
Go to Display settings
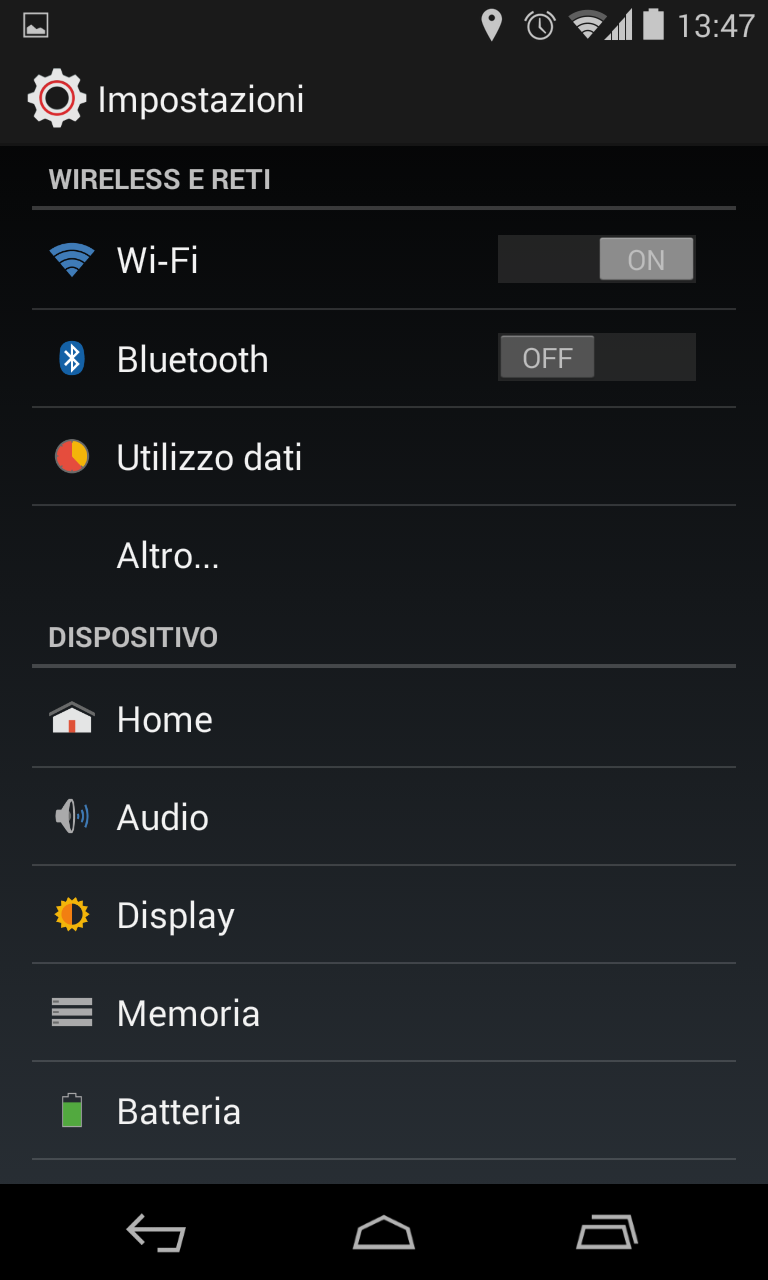(x=384, y=915)
